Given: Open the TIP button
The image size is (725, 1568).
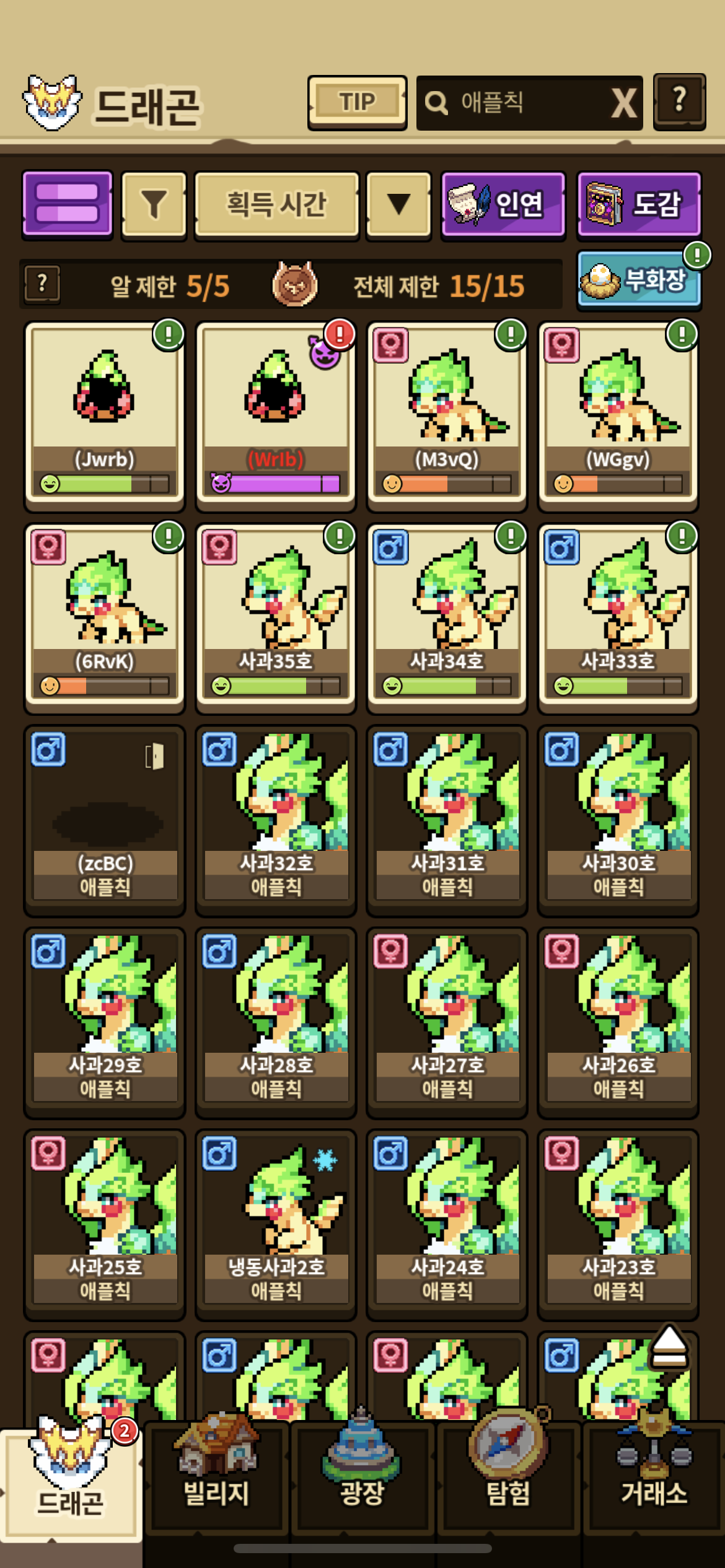Looking at the screenshot, I should pyautogui.click(x=357, y=102).
